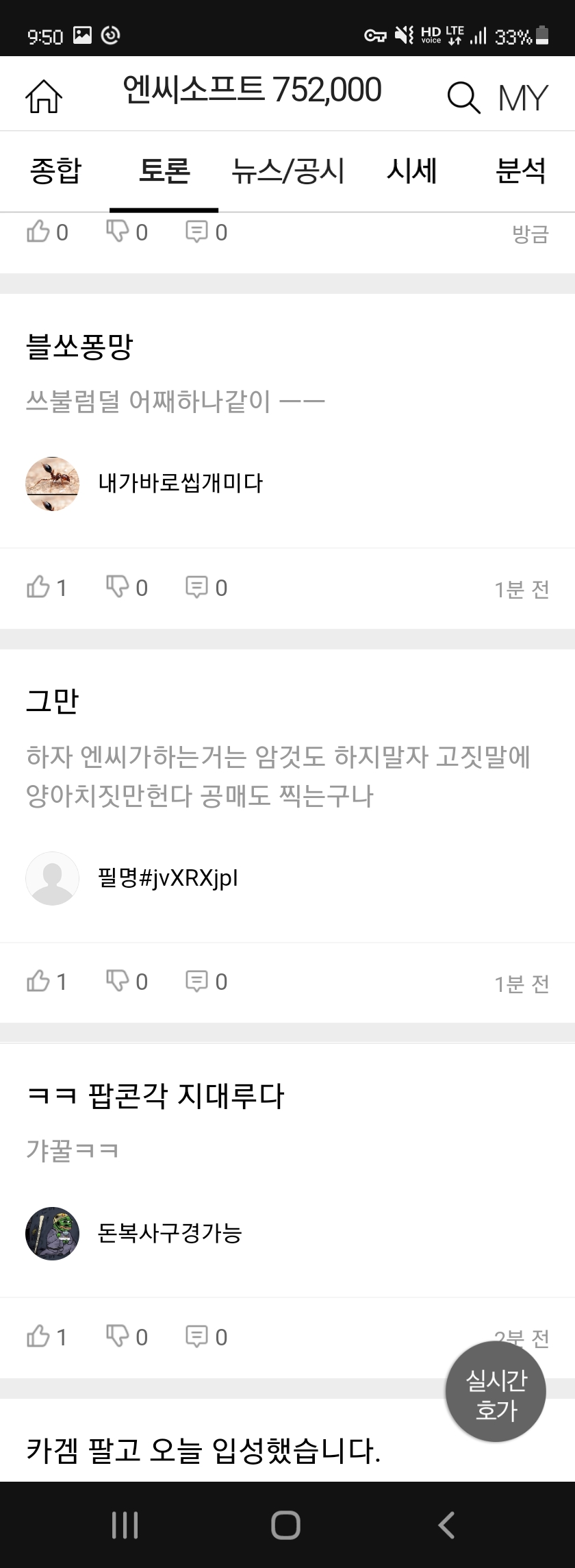Open the post titled 블쏘퐁망
Screen dimensions: 575x1568
click(x=79, y=347)
